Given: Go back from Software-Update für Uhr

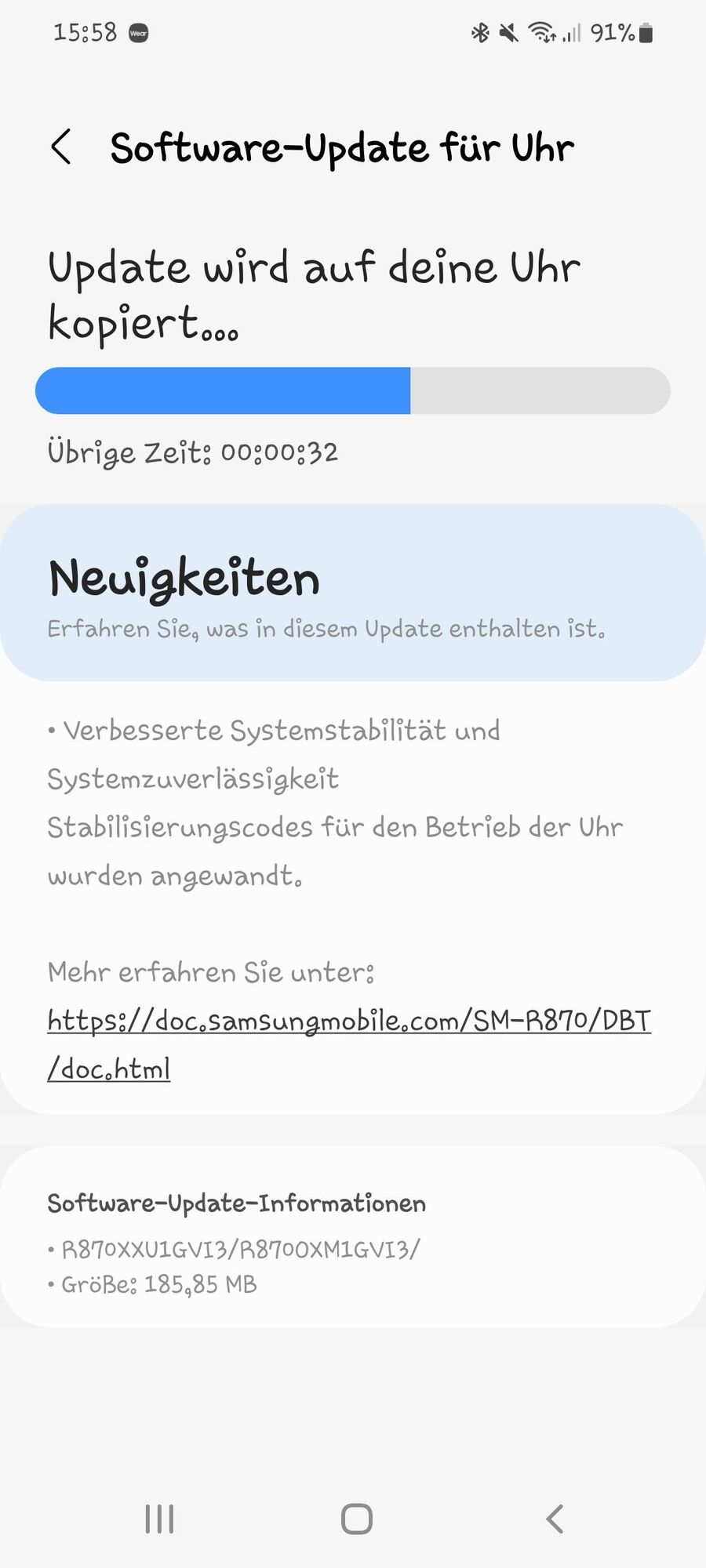Looking at the screenshot, I should coord(61,147).
